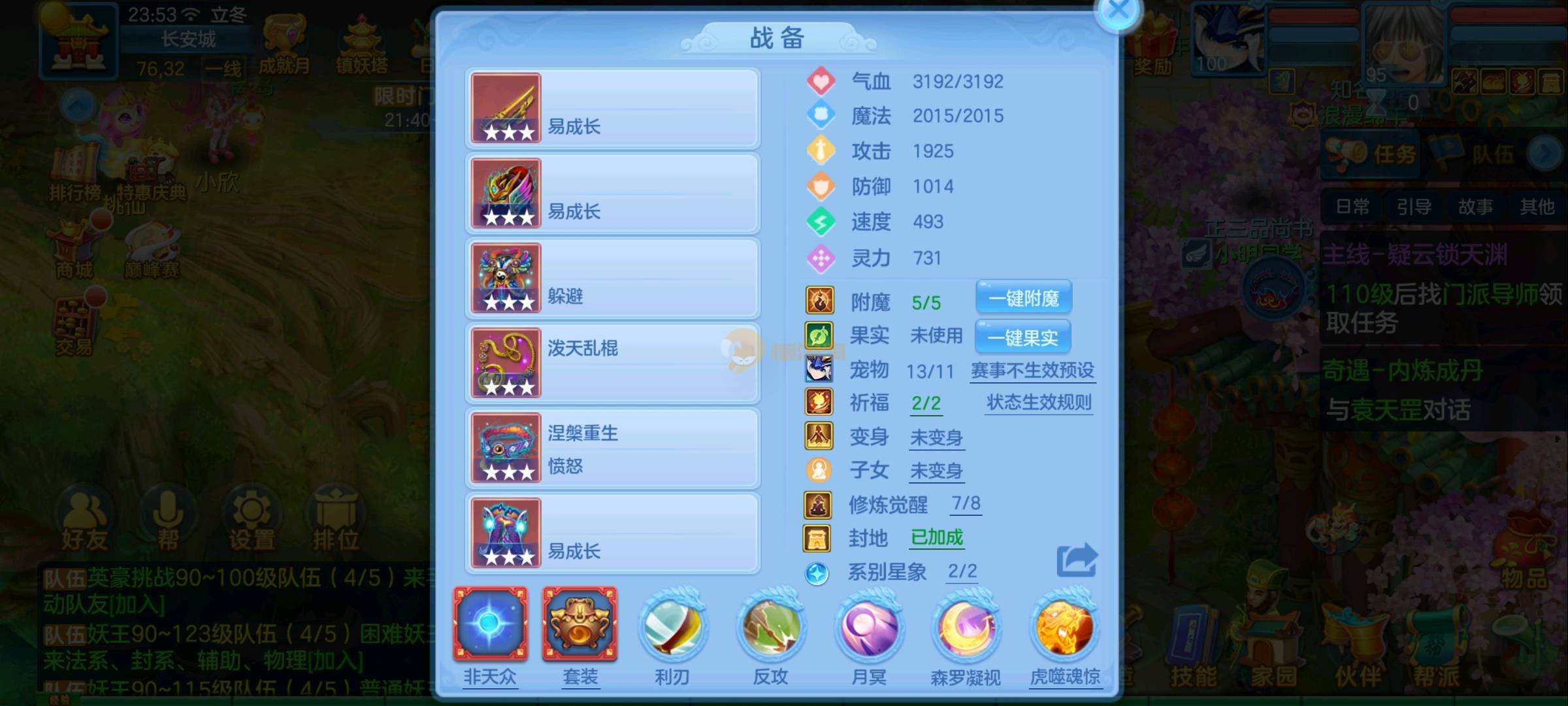
Task: View the 封地 已加成 bonus
Action: pos(937,538)
